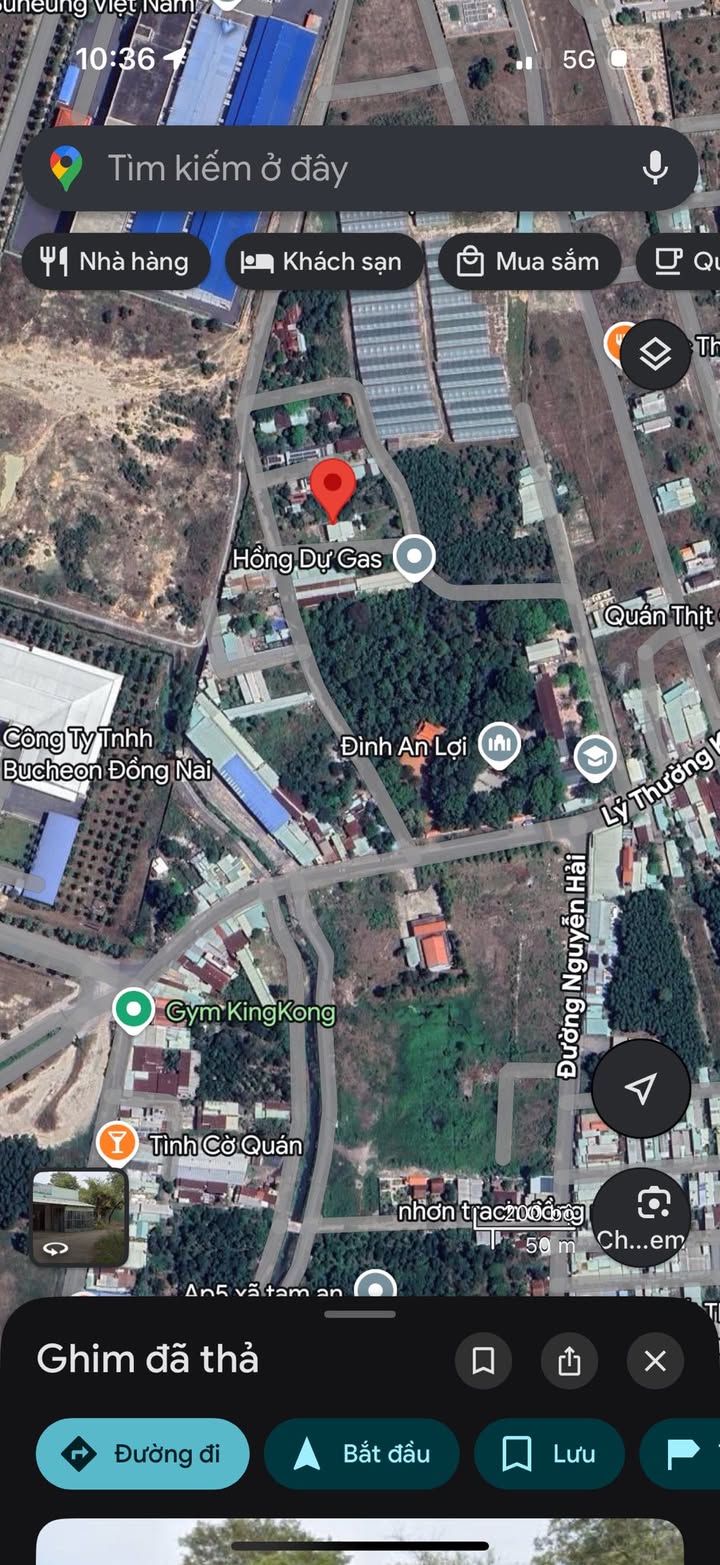Open the "Tìm kiếm ở đây" search box
This screenshot has height=1565, width=720.
(360, 168)
